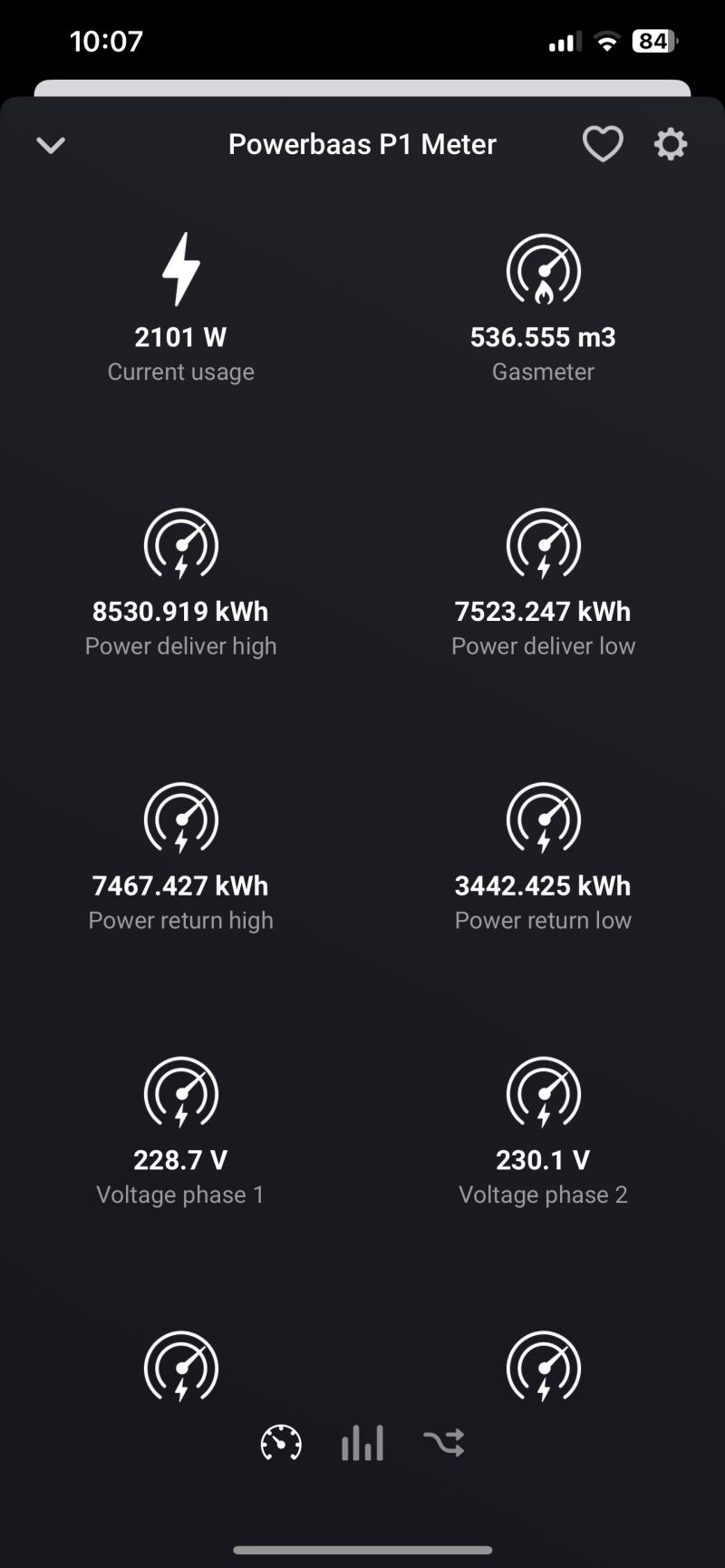
Task: Switch to the sensors gauge tab
Action: 281,1443
